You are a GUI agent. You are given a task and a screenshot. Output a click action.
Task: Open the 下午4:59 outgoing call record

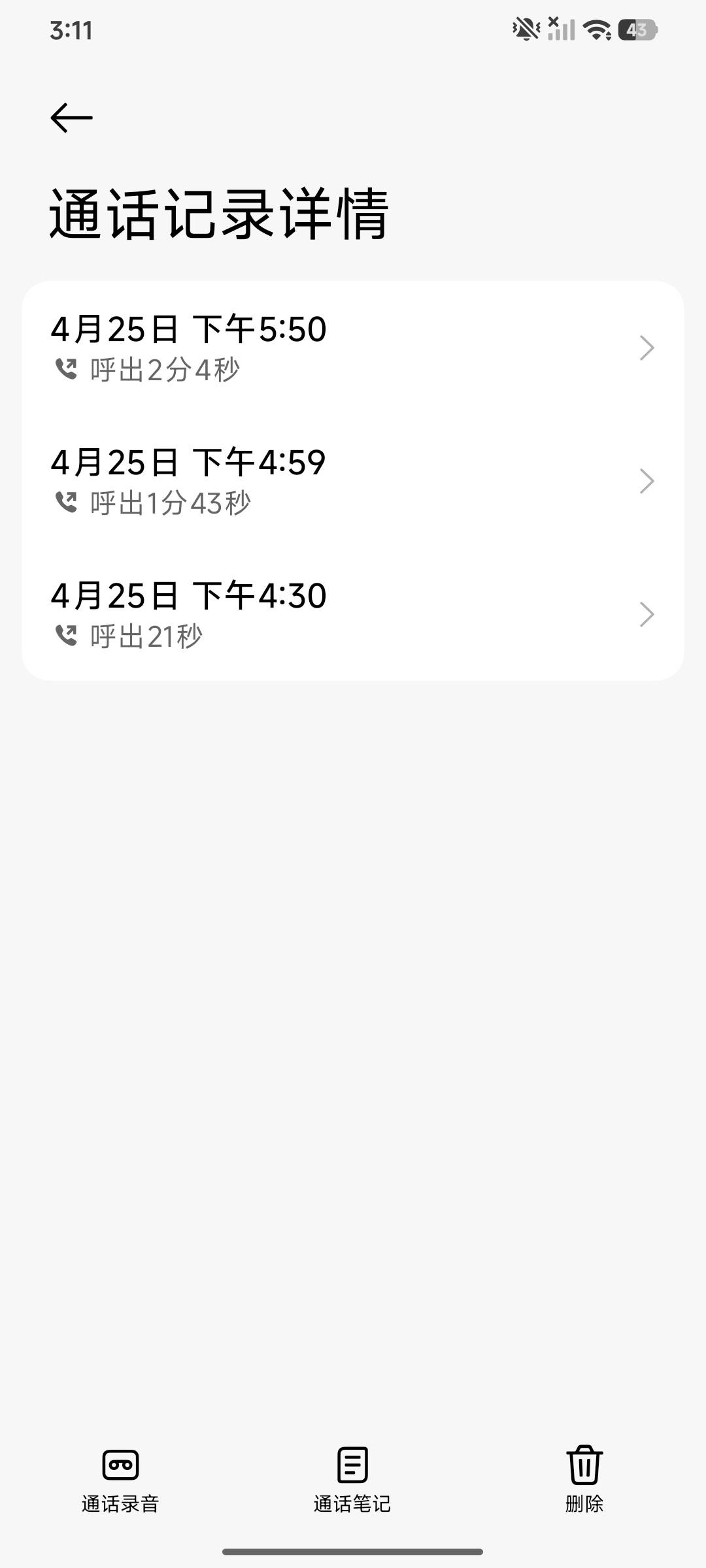(353, 481)
